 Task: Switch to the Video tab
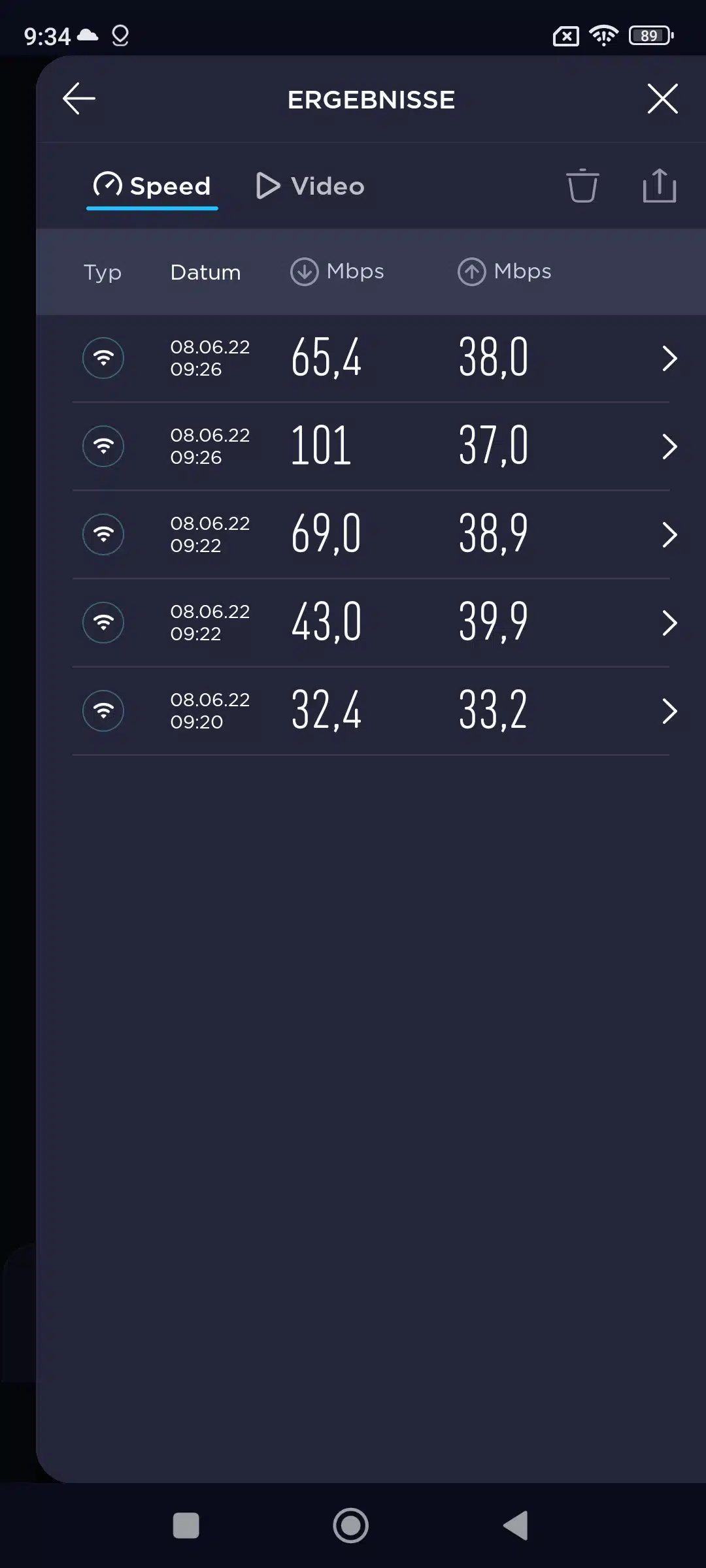310,186
